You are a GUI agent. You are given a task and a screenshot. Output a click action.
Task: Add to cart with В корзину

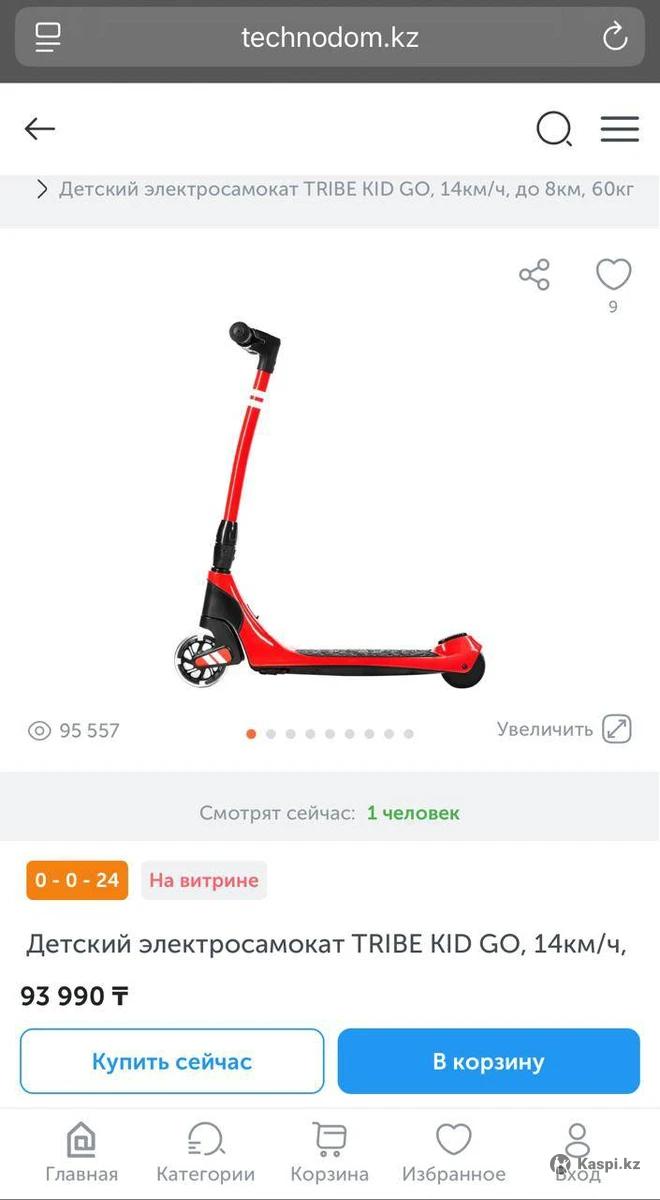488,1061
